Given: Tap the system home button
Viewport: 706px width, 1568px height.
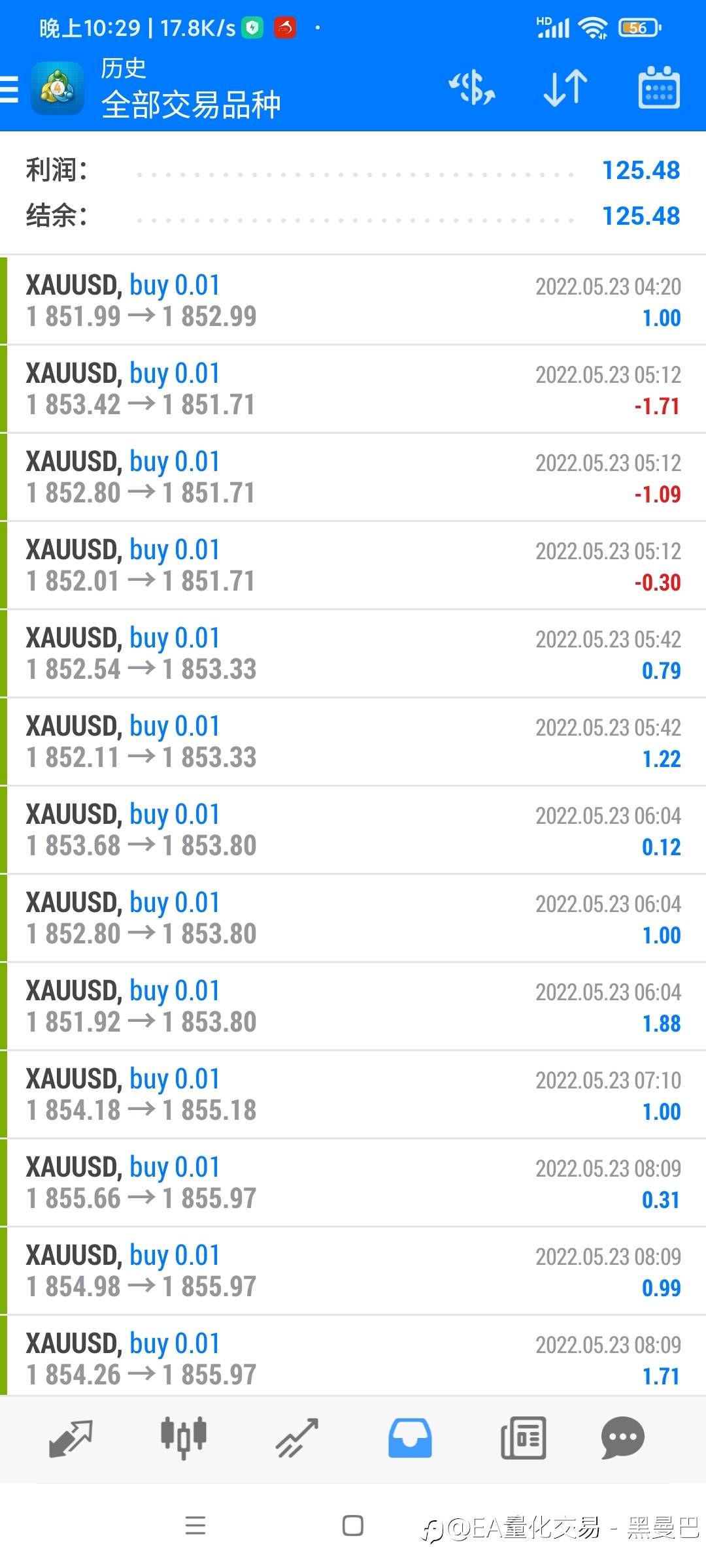Looking at the screenshot, I should point(353,1526).
